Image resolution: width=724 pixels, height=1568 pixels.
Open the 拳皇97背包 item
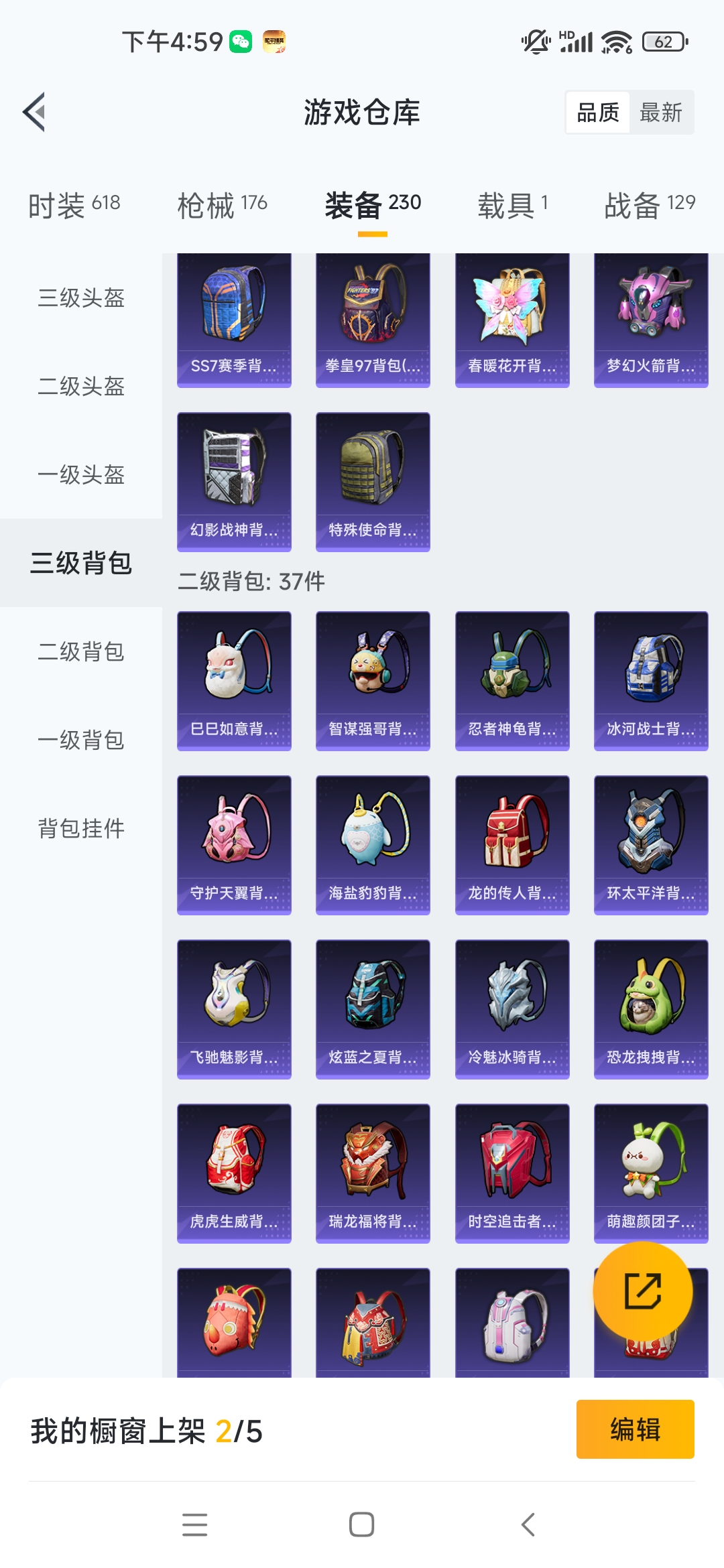point(373,320)
